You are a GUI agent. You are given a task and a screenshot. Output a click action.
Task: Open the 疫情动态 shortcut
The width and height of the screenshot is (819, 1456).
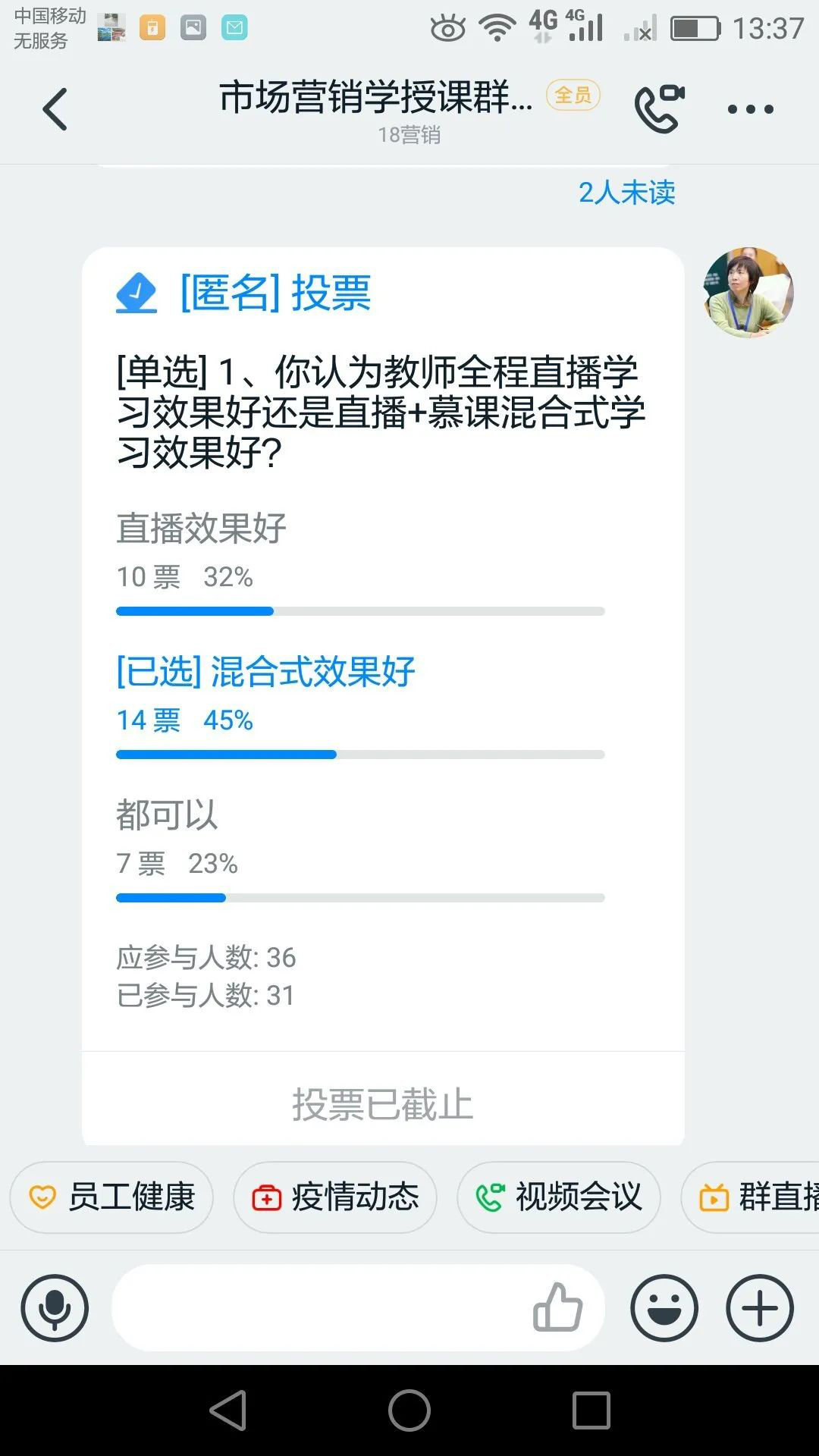335,1197
